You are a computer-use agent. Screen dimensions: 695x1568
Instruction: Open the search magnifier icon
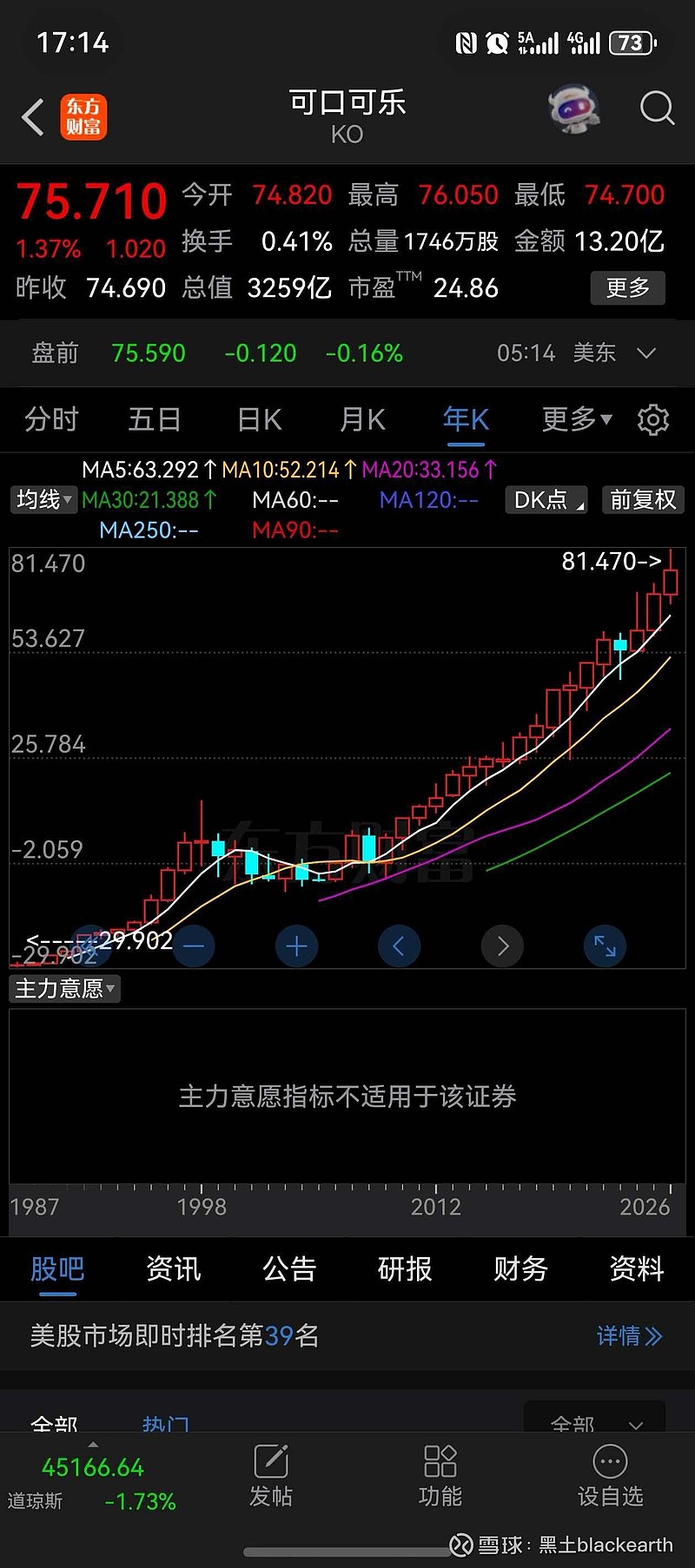(657, 109)
